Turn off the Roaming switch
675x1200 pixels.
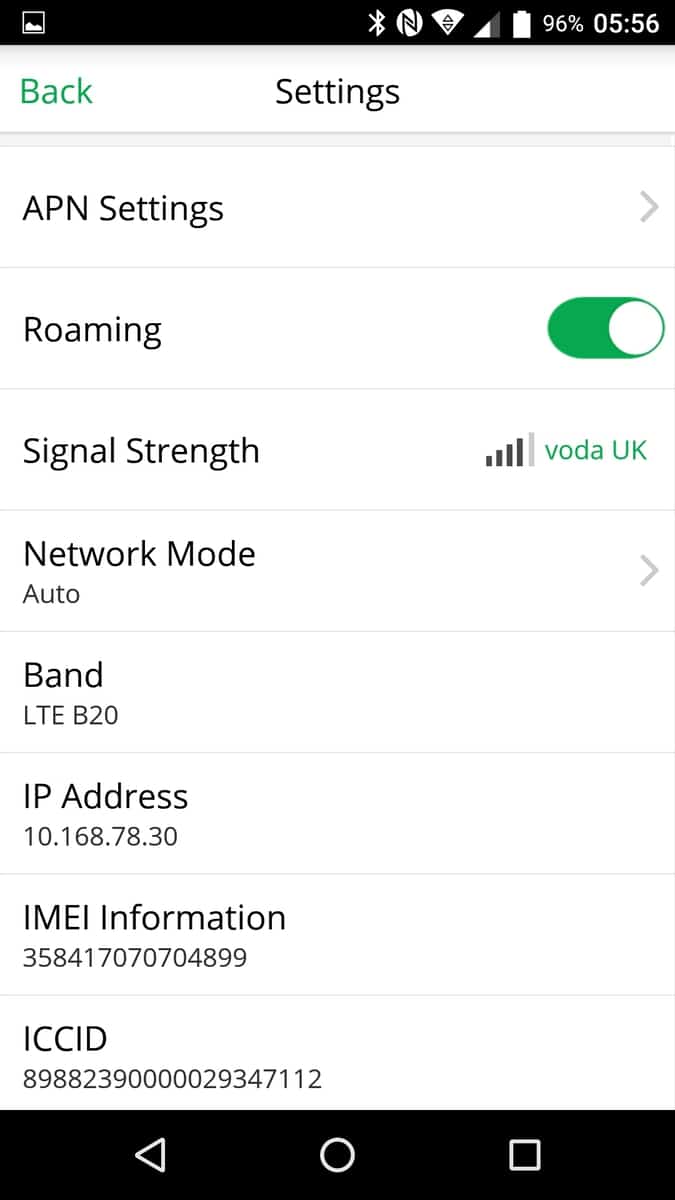605,328
